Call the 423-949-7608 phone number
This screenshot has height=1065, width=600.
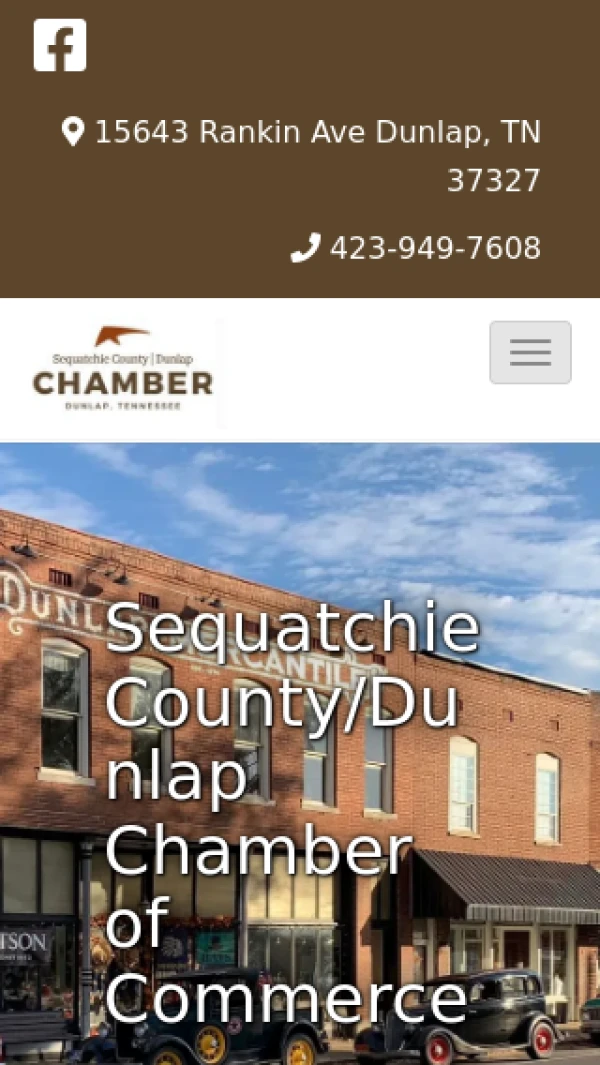tap(434, 248)
